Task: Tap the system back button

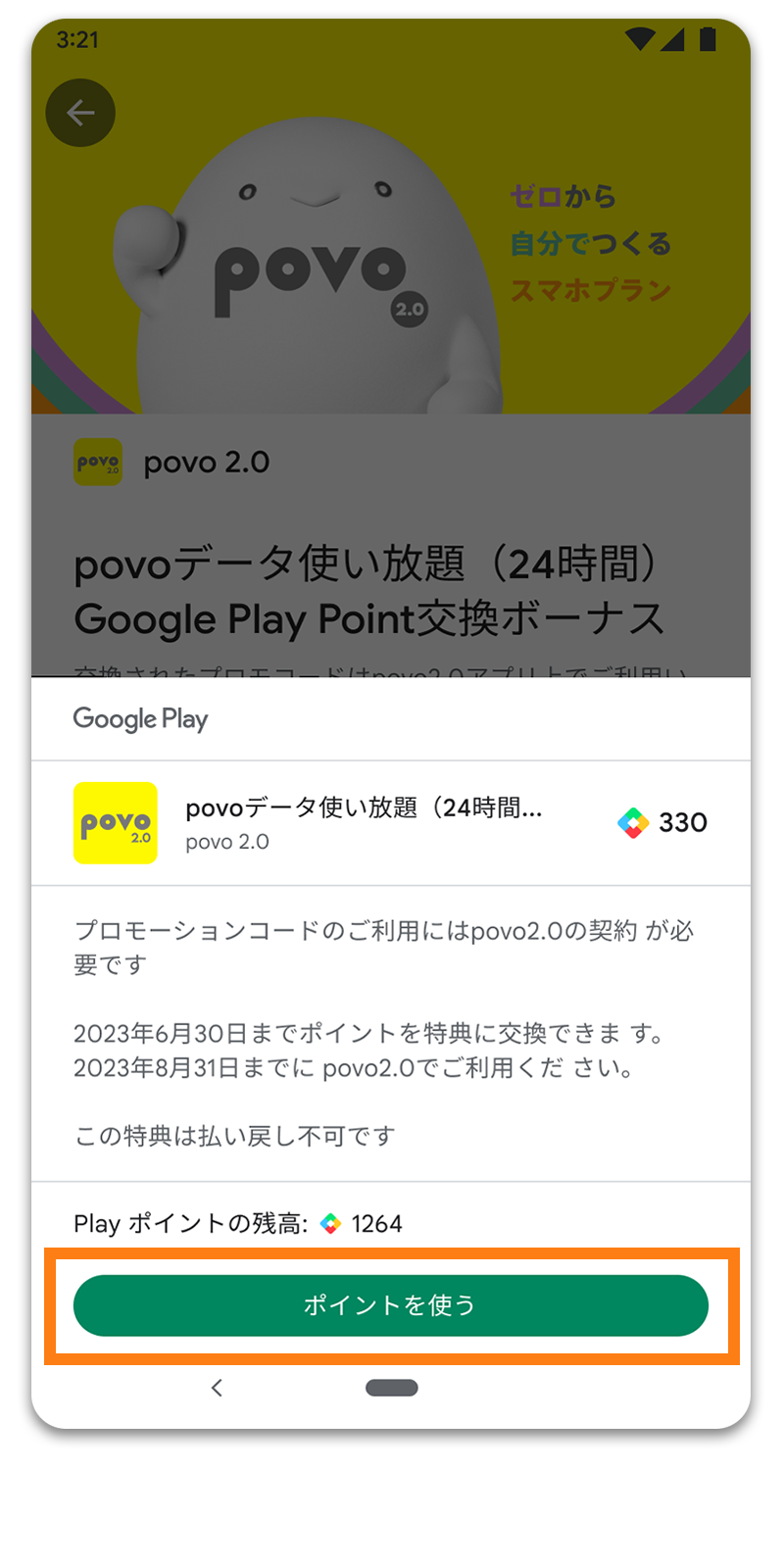Action: coord(218,1387)
